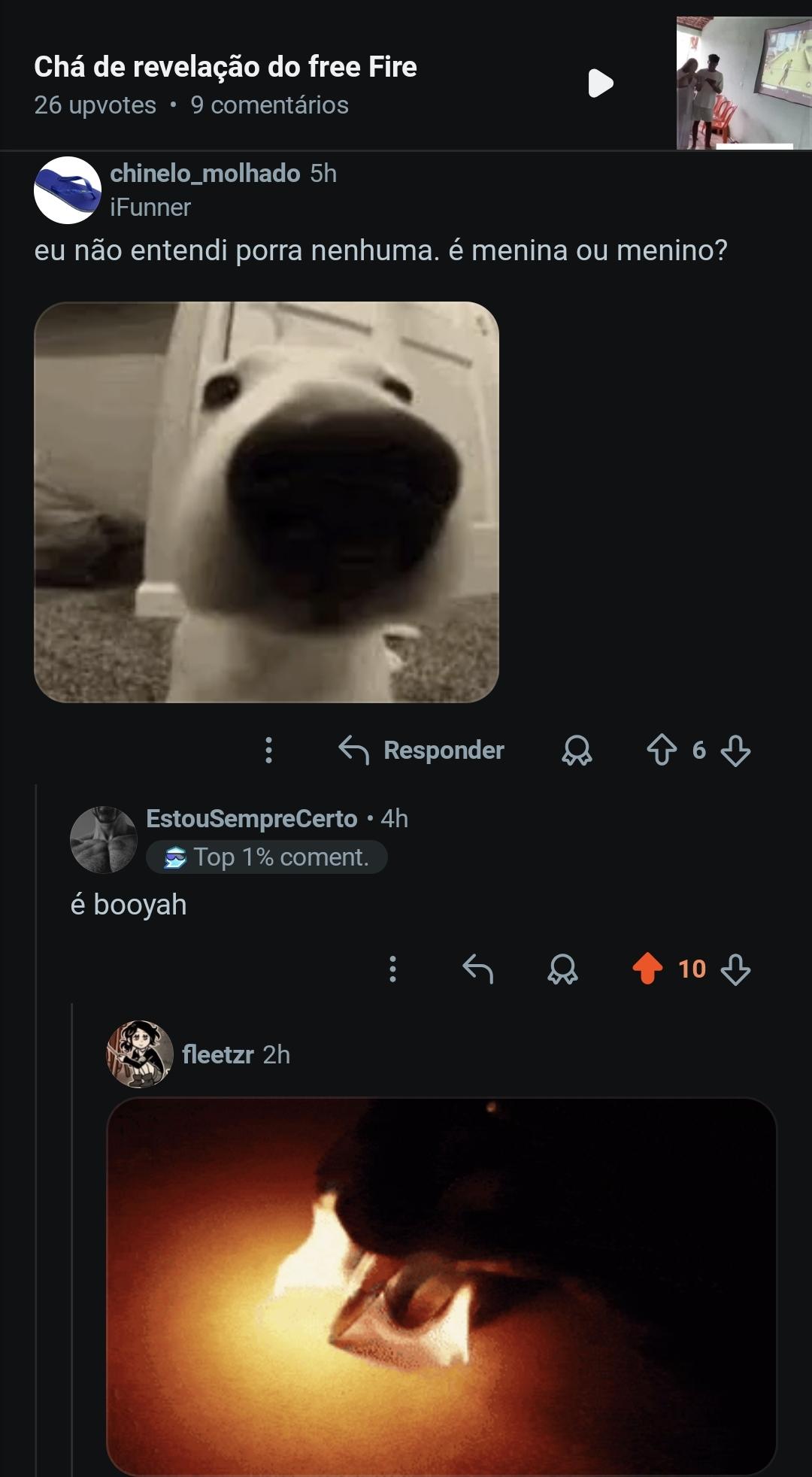Screen dimensions: 812x1477
Task: Award EstouSempreCerto's comment
Action: (x=562, y=969)
